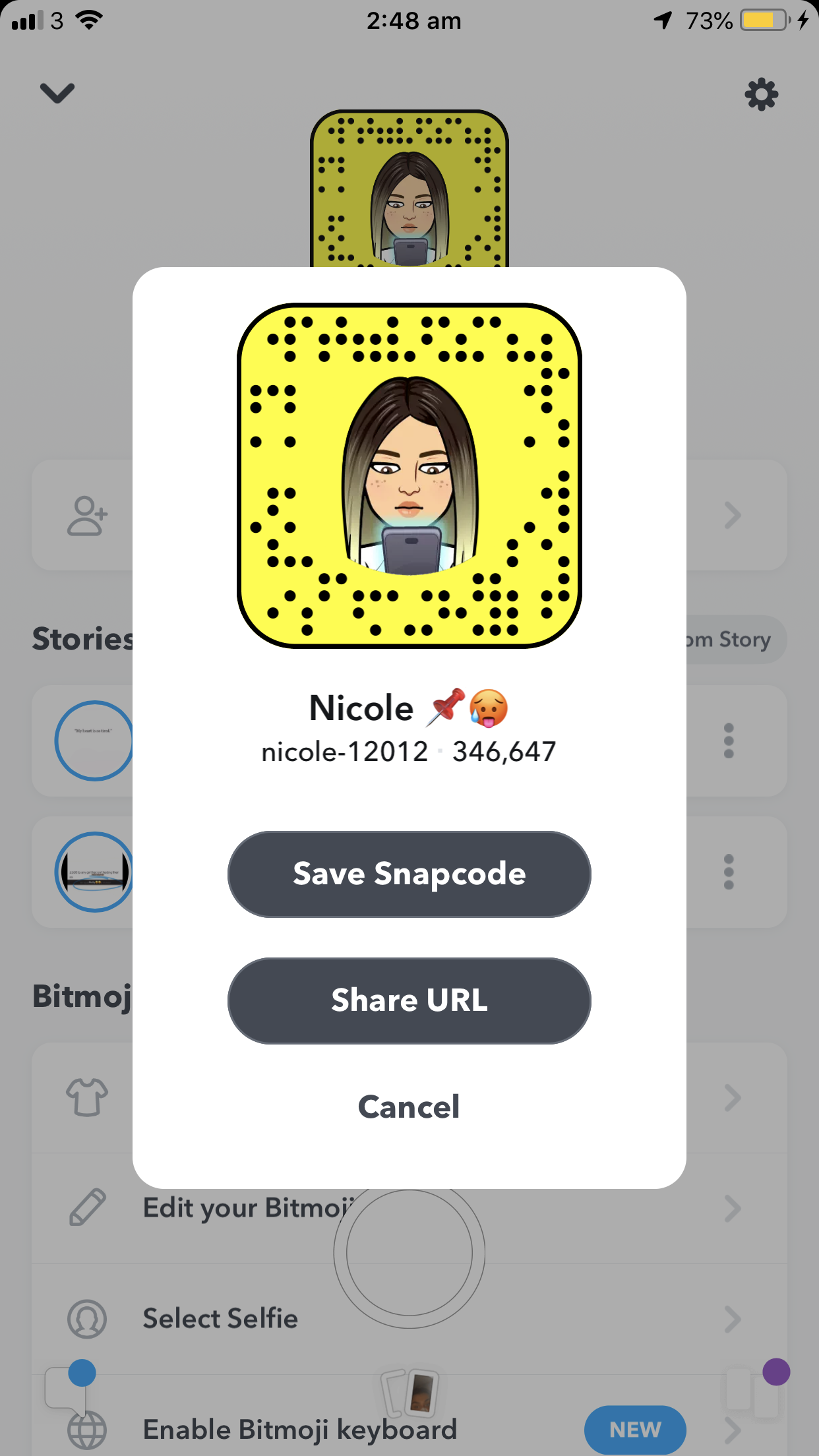Tap the Save Snapcode button
Viewport: 819px width, 1456px height.
(x=409, y=874)
